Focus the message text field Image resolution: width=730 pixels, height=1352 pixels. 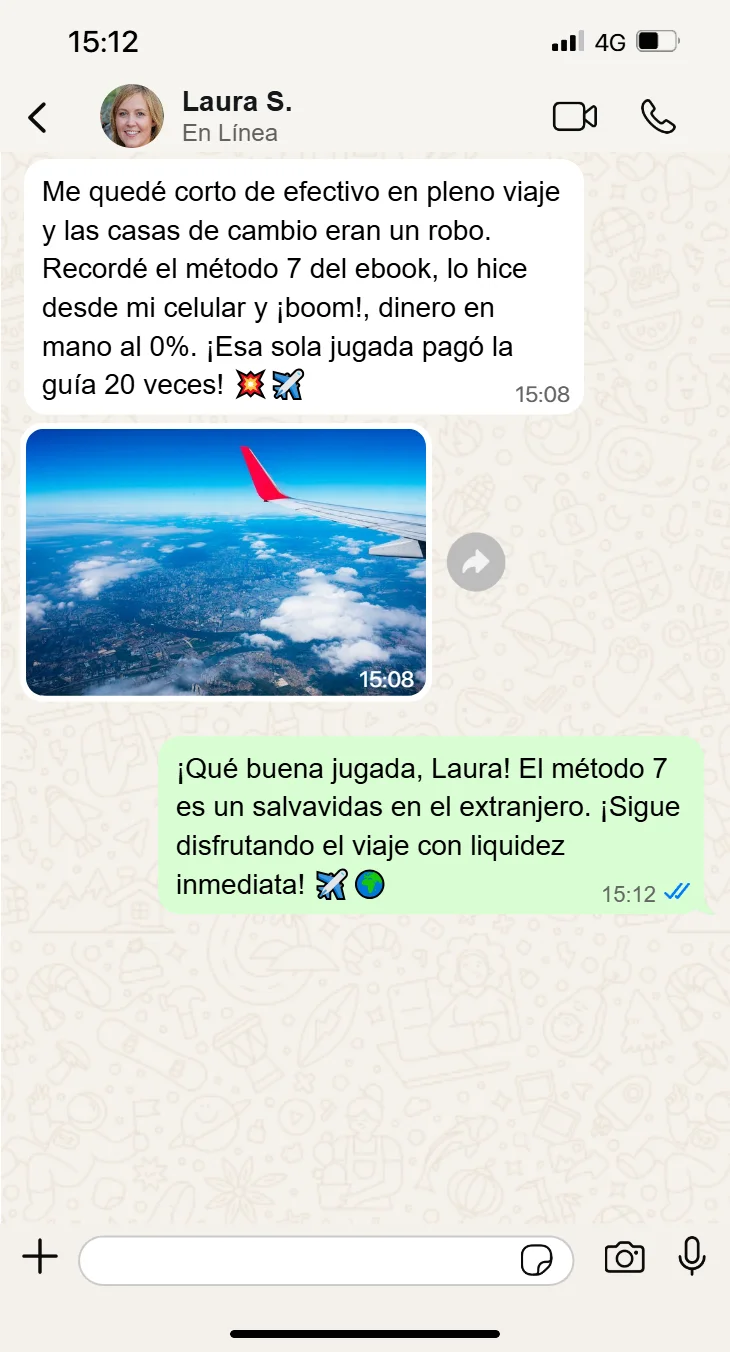[x=300, y=1260]
